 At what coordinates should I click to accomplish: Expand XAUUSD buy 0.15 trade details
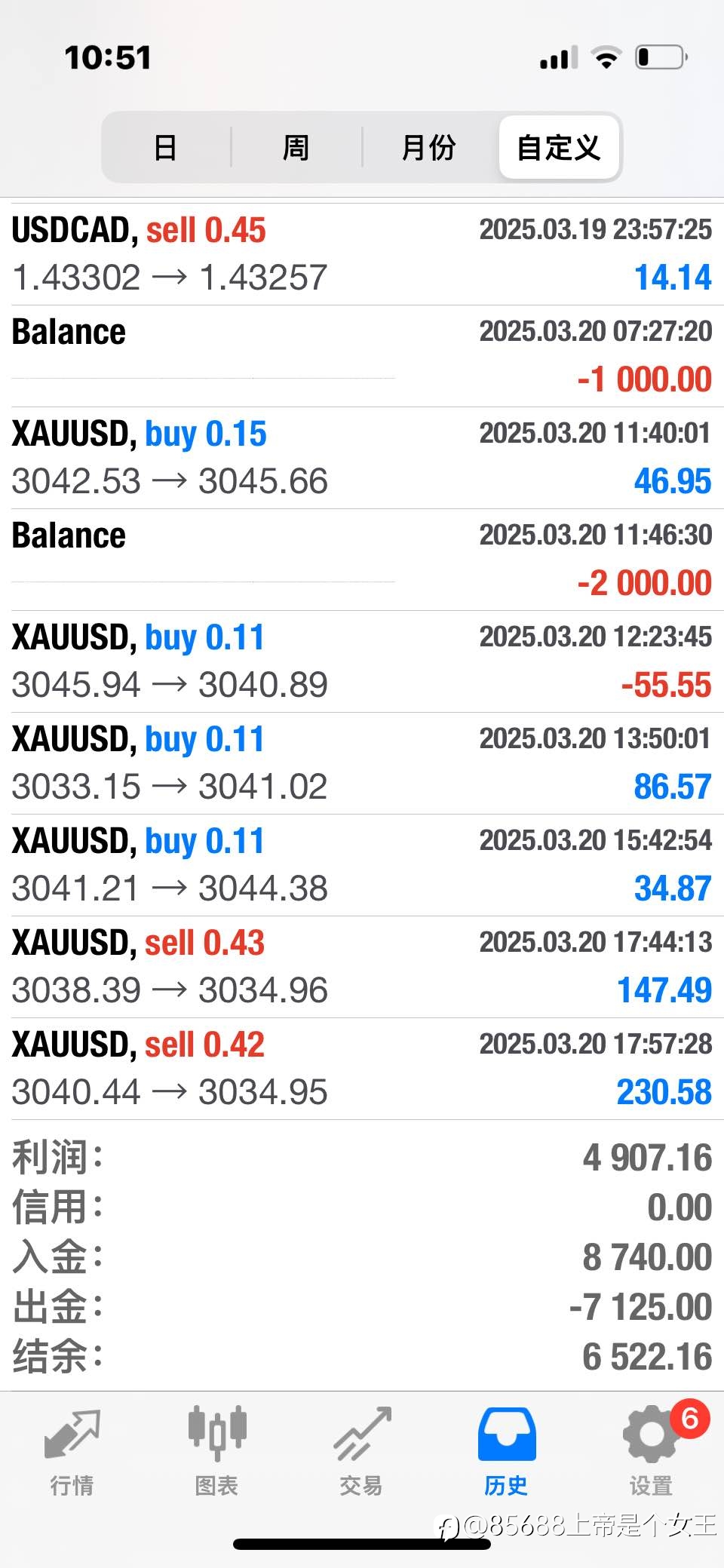point(362,458)
